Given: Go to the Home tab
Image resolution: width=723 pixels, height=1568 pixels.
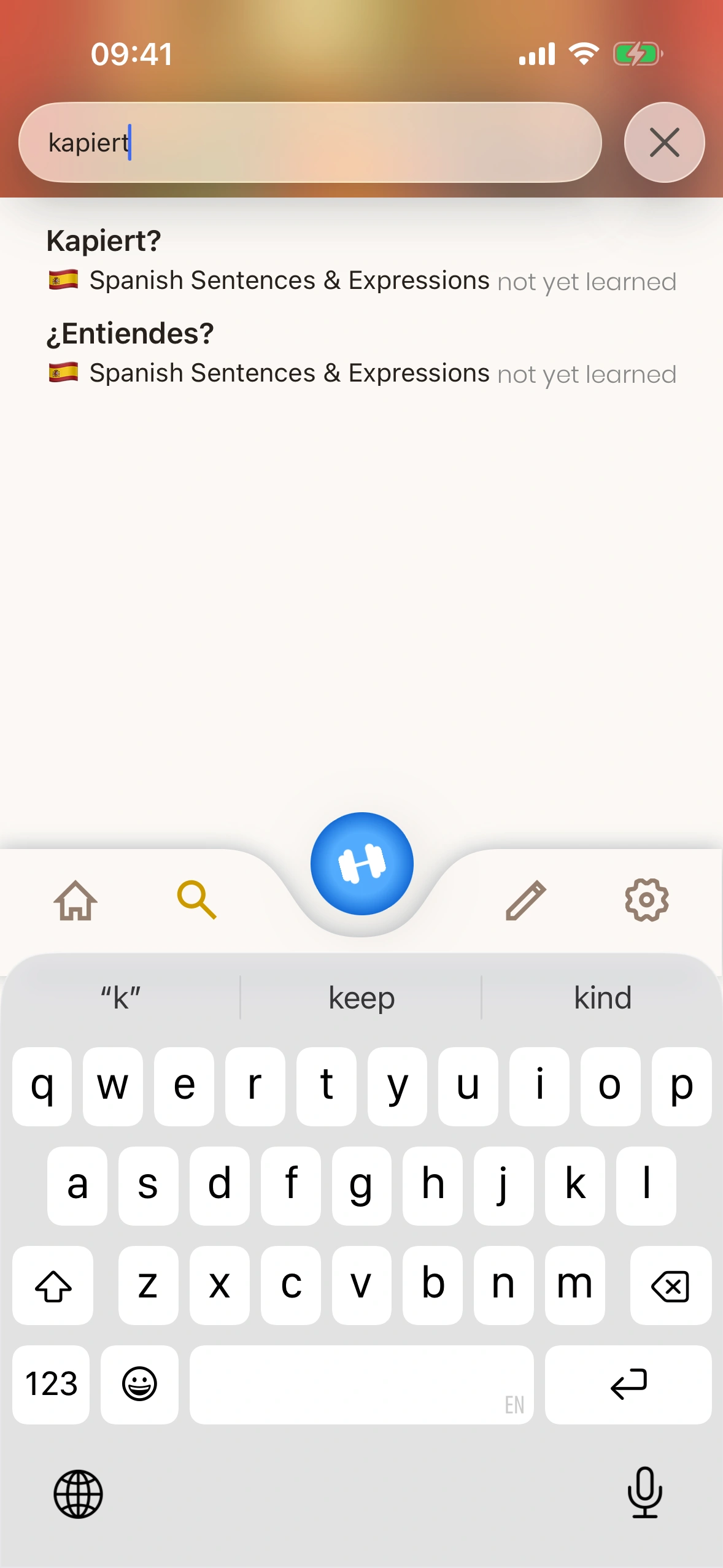Looking at the screenshot, I should click(75, 901).
